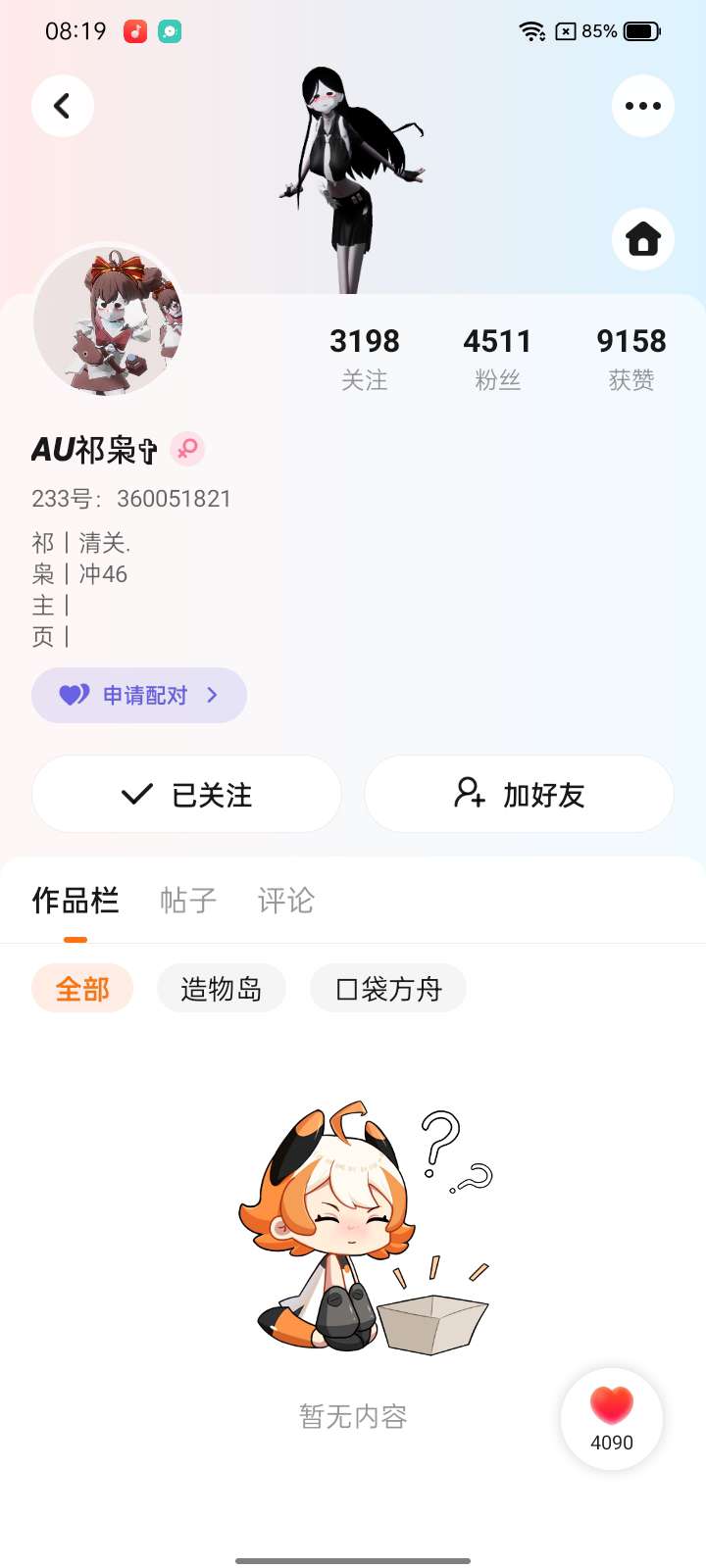Select the 全部 filter chip
The image size is (706, 1568).
(82, 989)
